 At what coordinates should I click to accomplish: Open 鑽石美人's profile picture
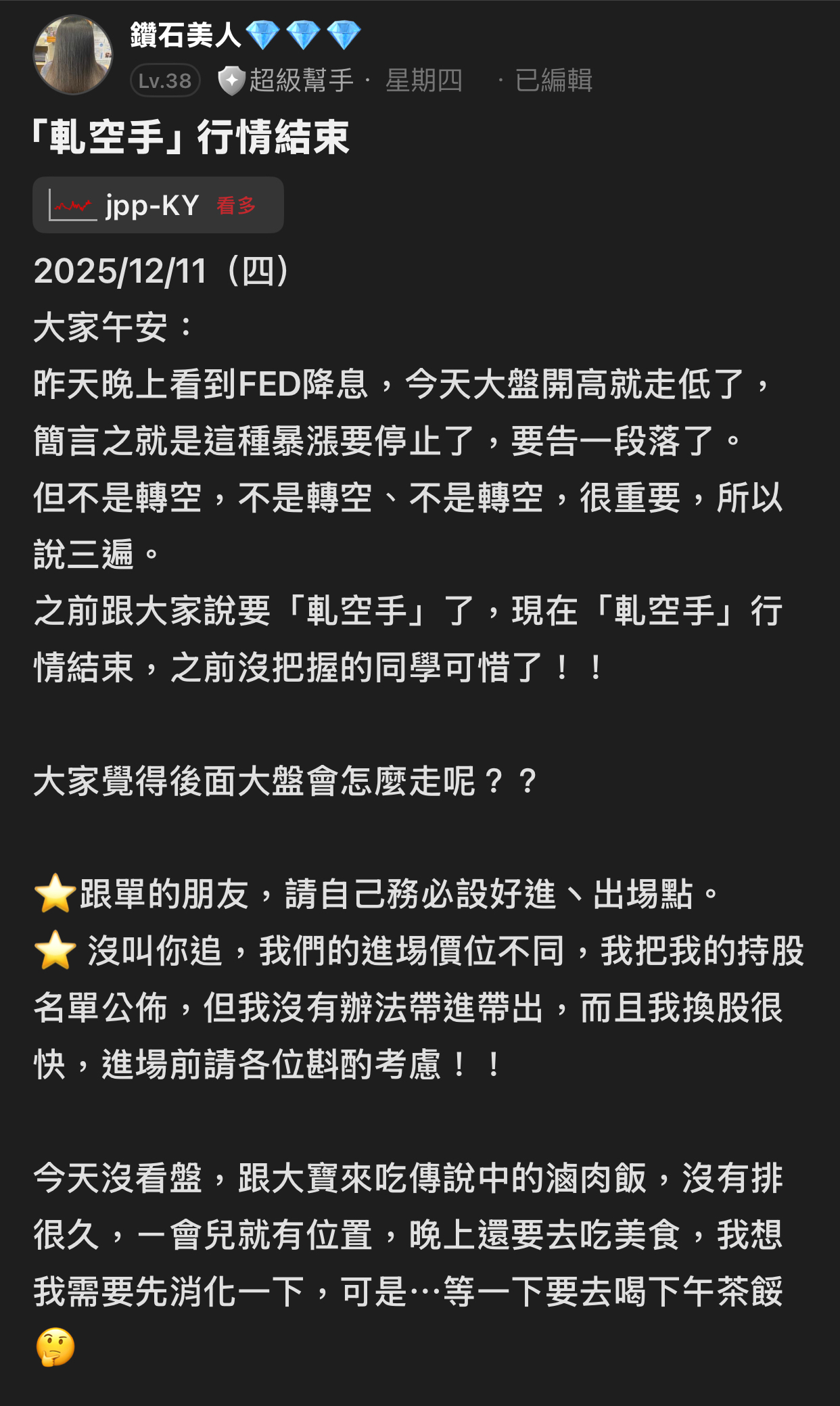tap(73, 55)
